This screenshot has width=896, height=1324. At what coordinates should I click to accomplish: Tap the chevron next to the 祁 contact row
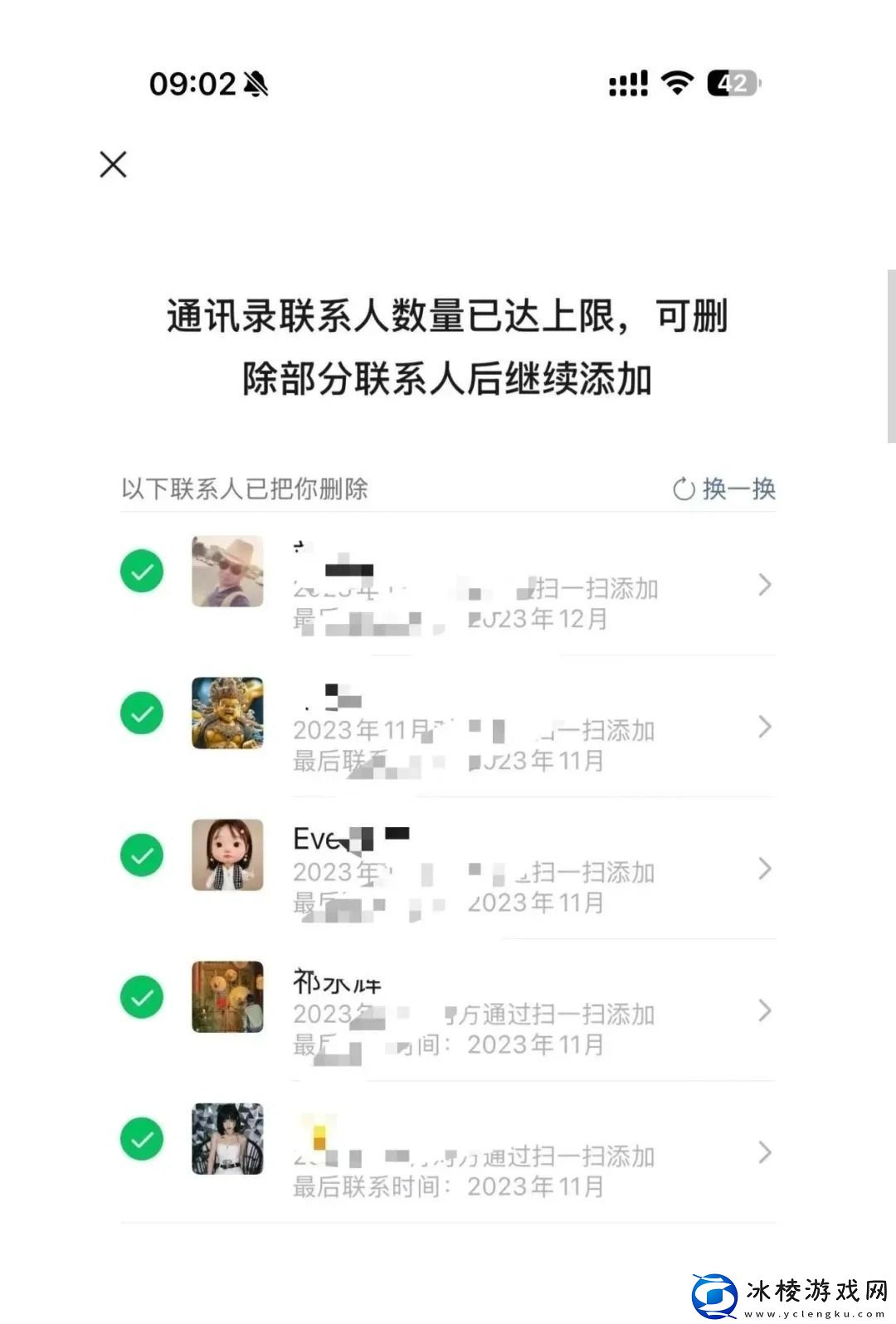point(764,1010)
